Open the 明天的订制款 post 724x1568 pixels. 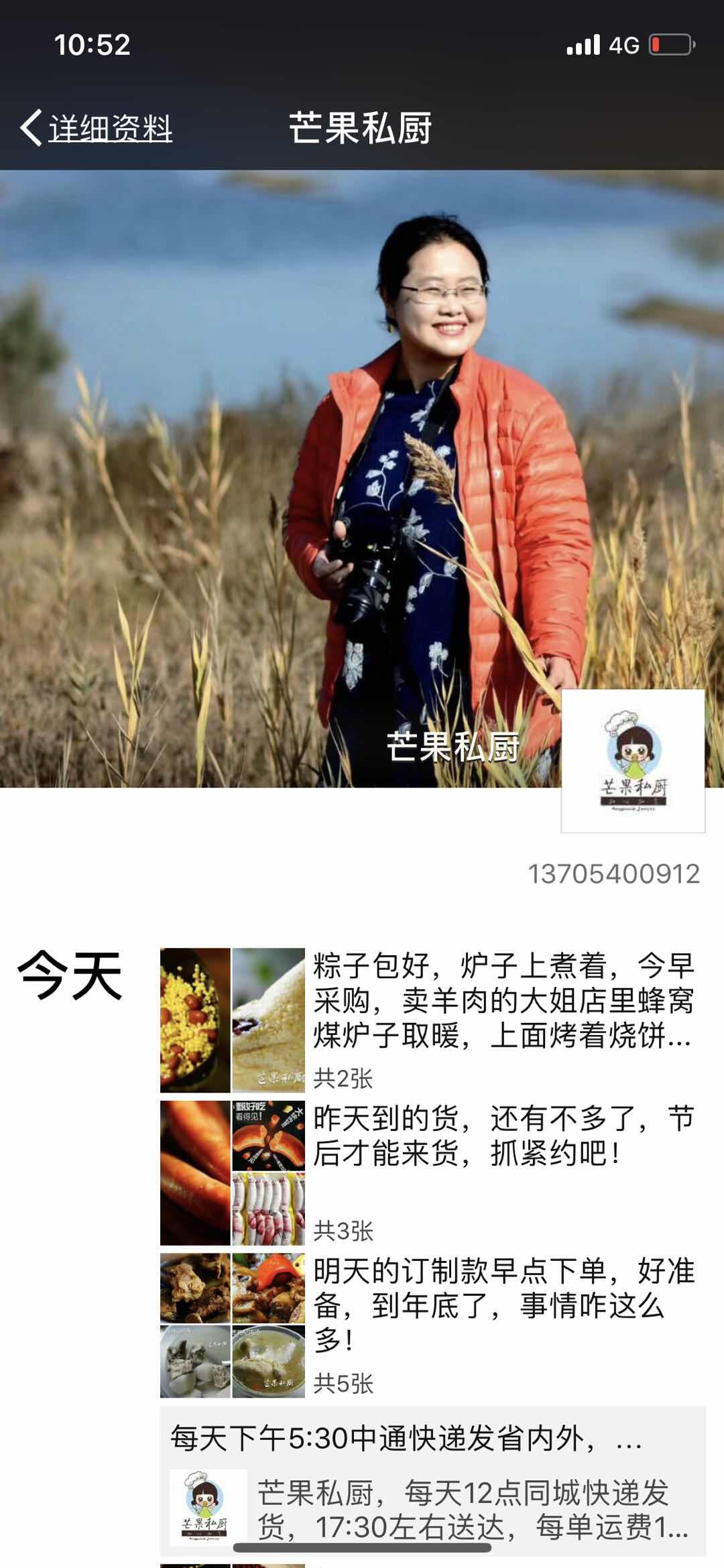coord(503,1305)
